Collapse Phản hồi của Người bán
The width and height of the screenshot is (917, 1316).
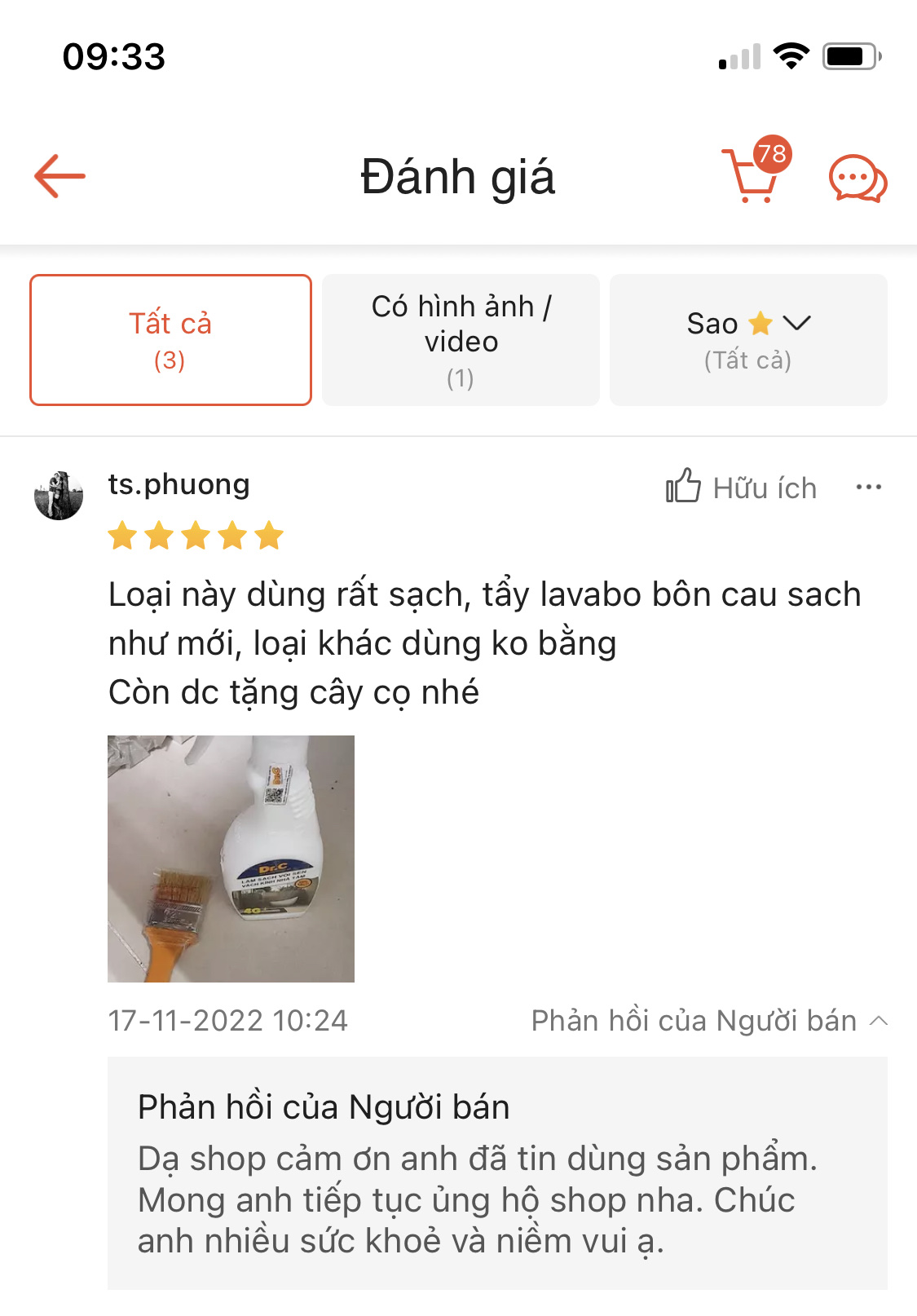(708, 1021)
